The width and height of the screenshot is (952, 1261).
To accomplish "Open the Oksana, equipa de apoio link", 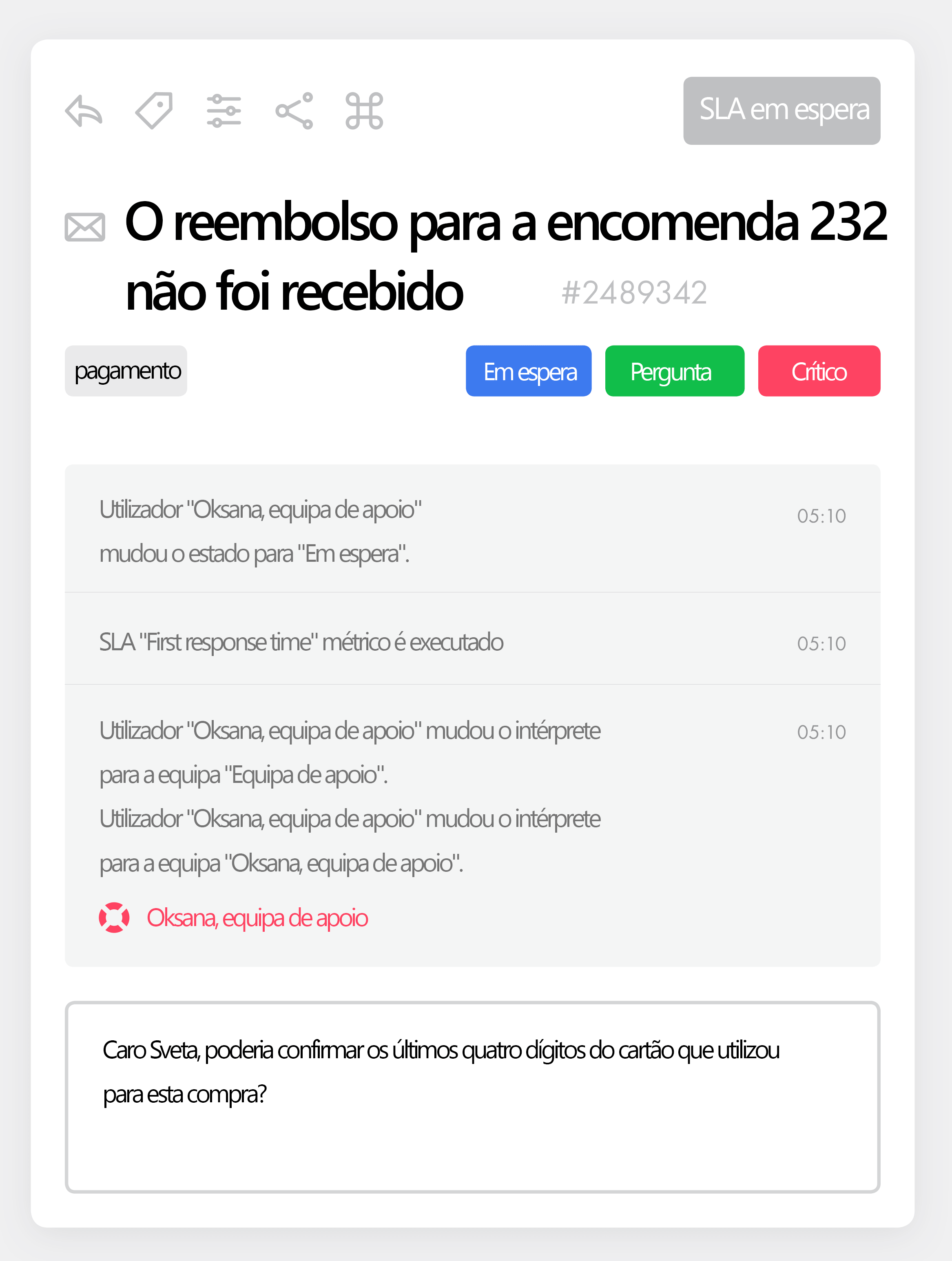I will click(257, 918).
